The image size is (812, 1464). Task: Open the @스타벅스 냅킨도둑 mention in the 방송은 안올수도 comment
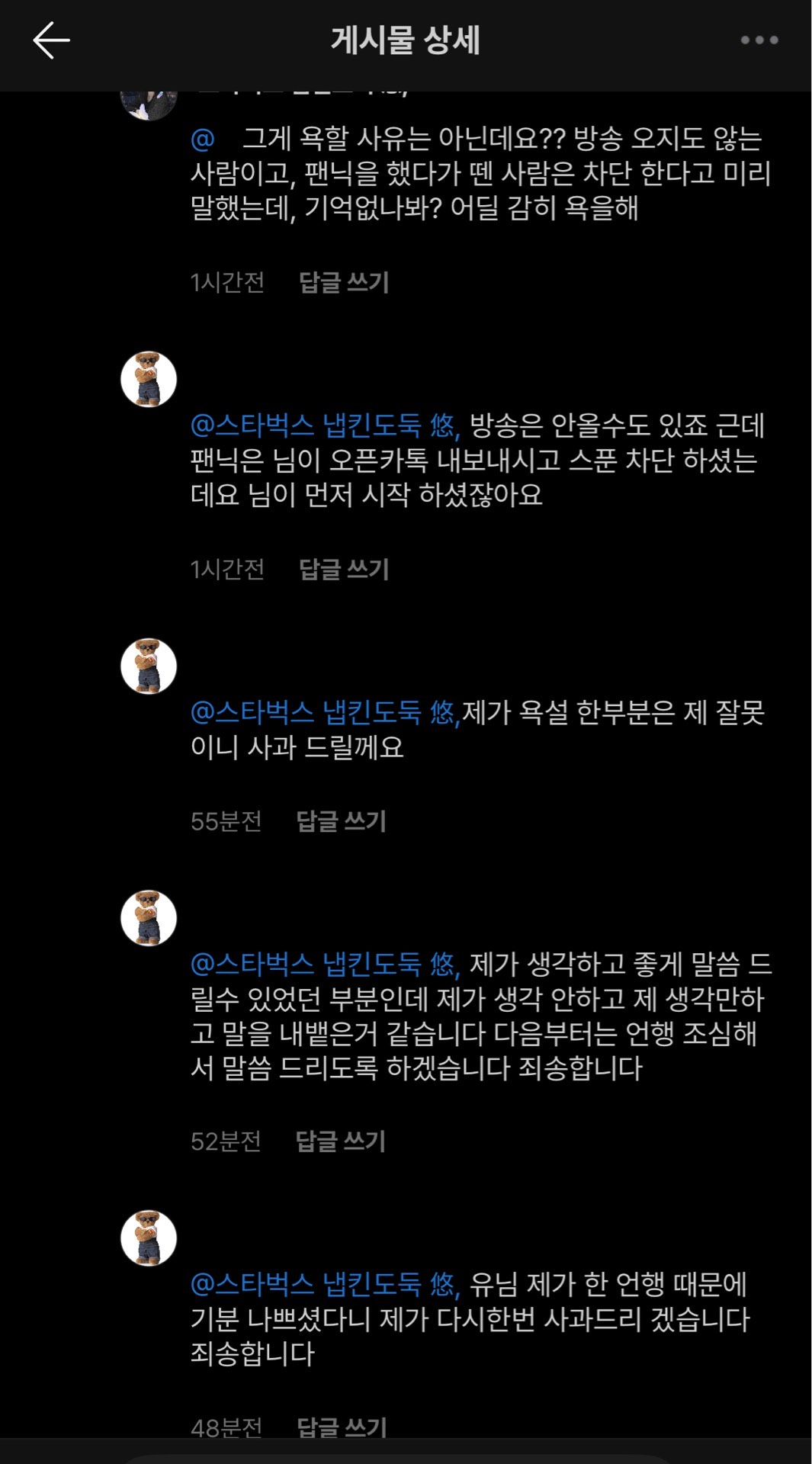pos(324,425)
